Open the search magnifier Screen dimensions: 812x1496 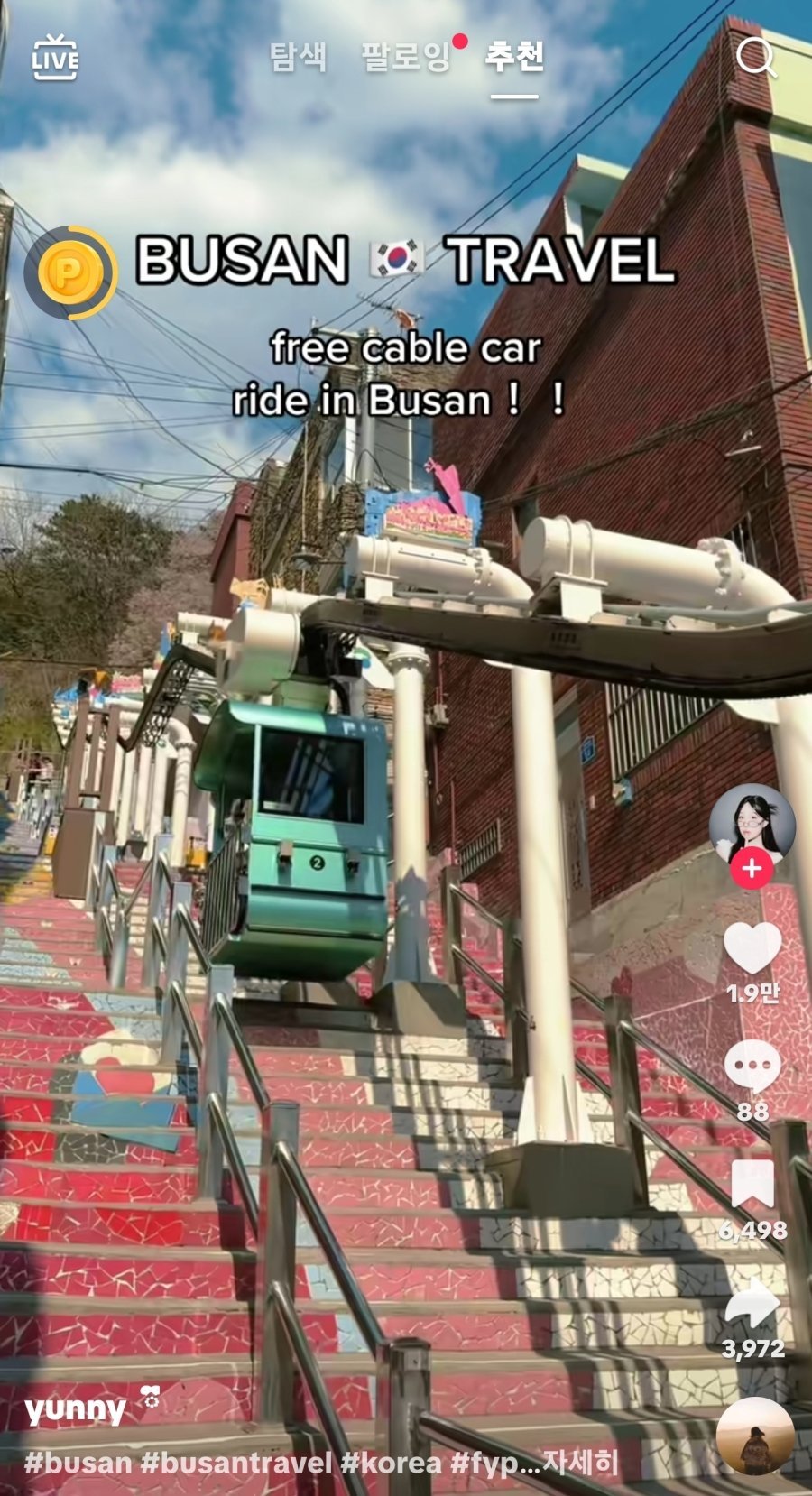pyautogui.click(x=755, y=59)
